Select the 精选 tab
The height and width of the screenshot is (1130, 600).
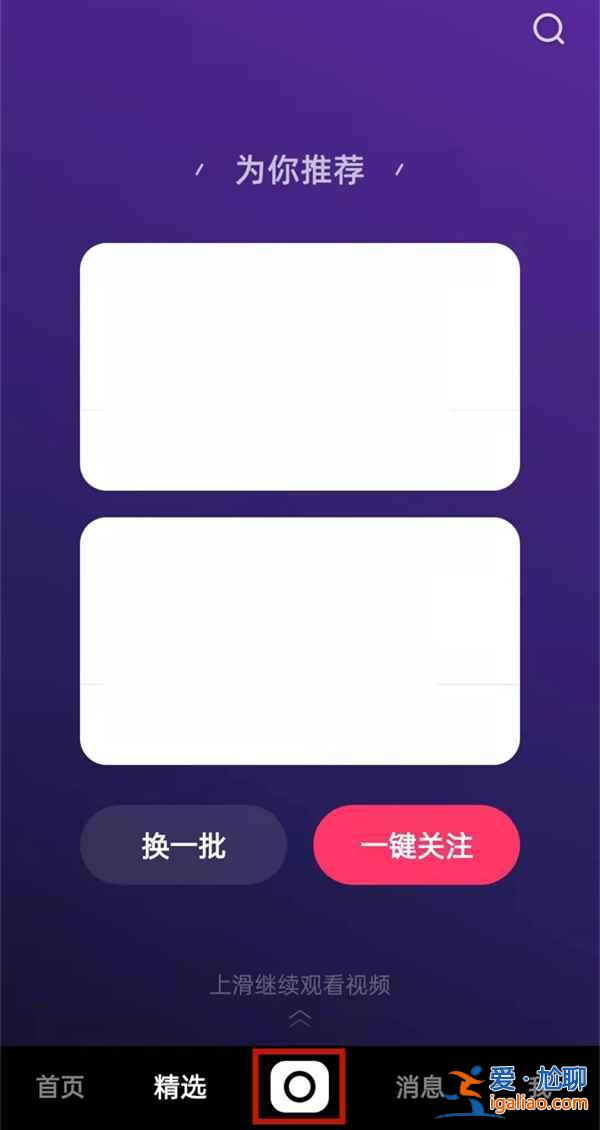coord(180,1087)
